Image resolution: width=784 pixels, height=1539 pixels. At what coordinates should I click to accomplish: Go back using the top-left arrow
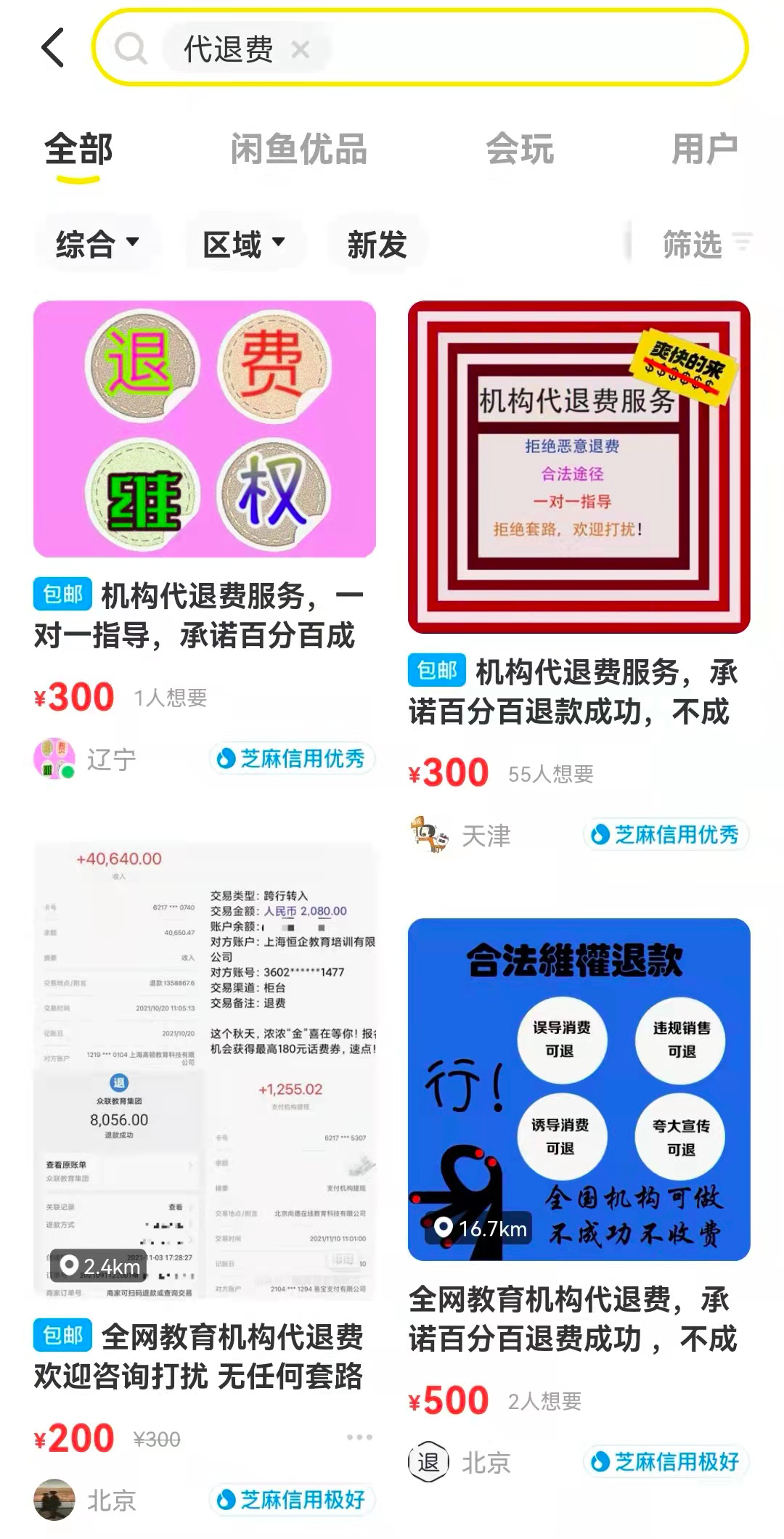click(x=52, y=48)
